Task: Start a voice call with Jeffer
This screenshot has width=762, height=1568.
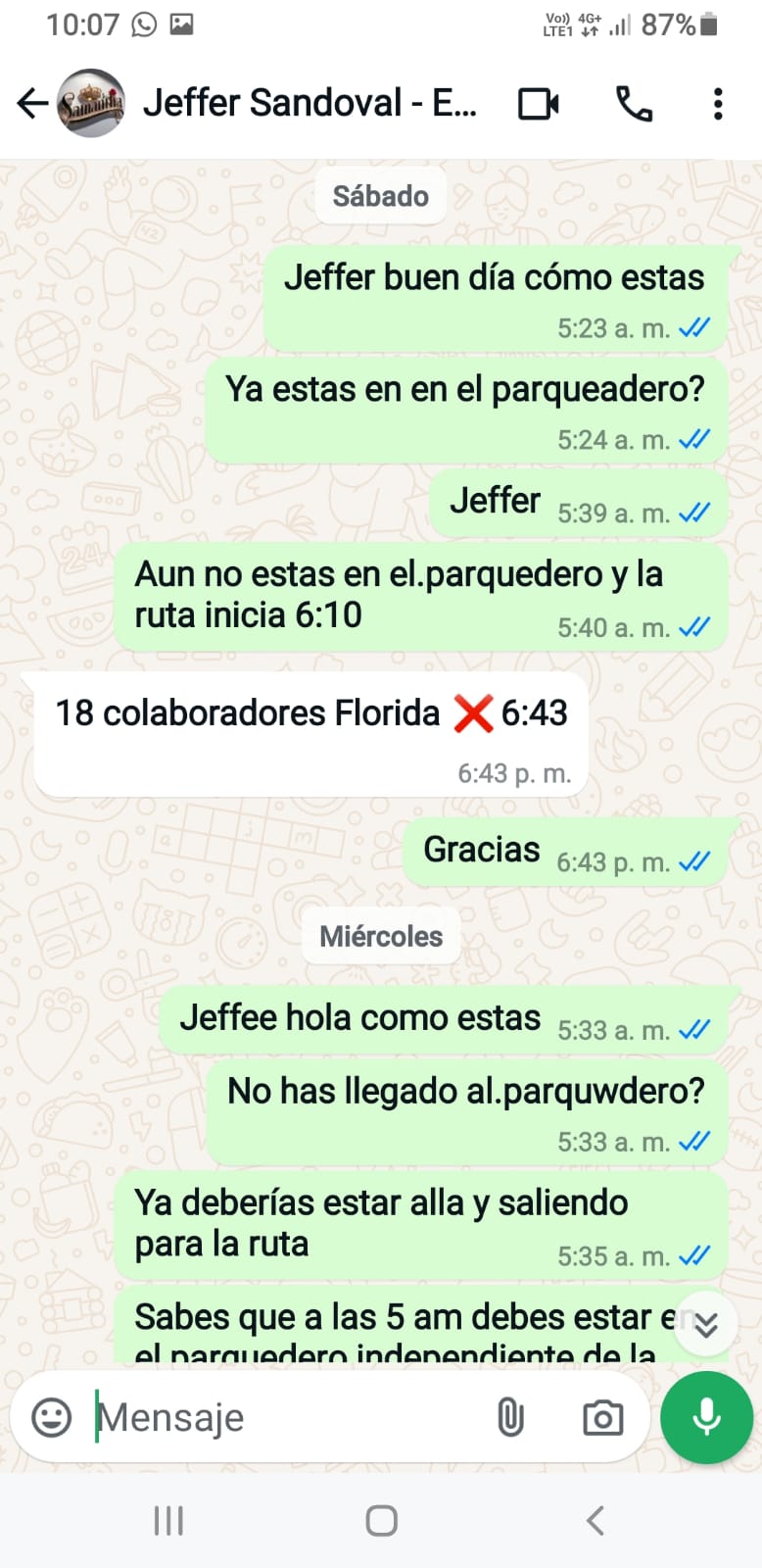Action: (x=634, y=103)
